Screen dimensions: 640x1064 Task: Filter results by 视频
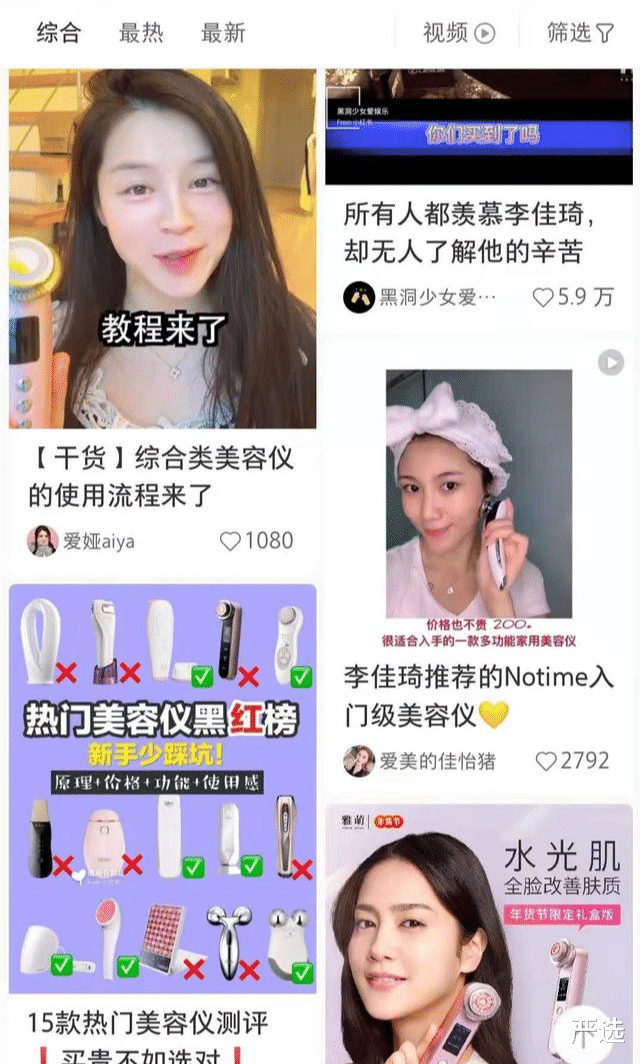[x=459, y=33]
